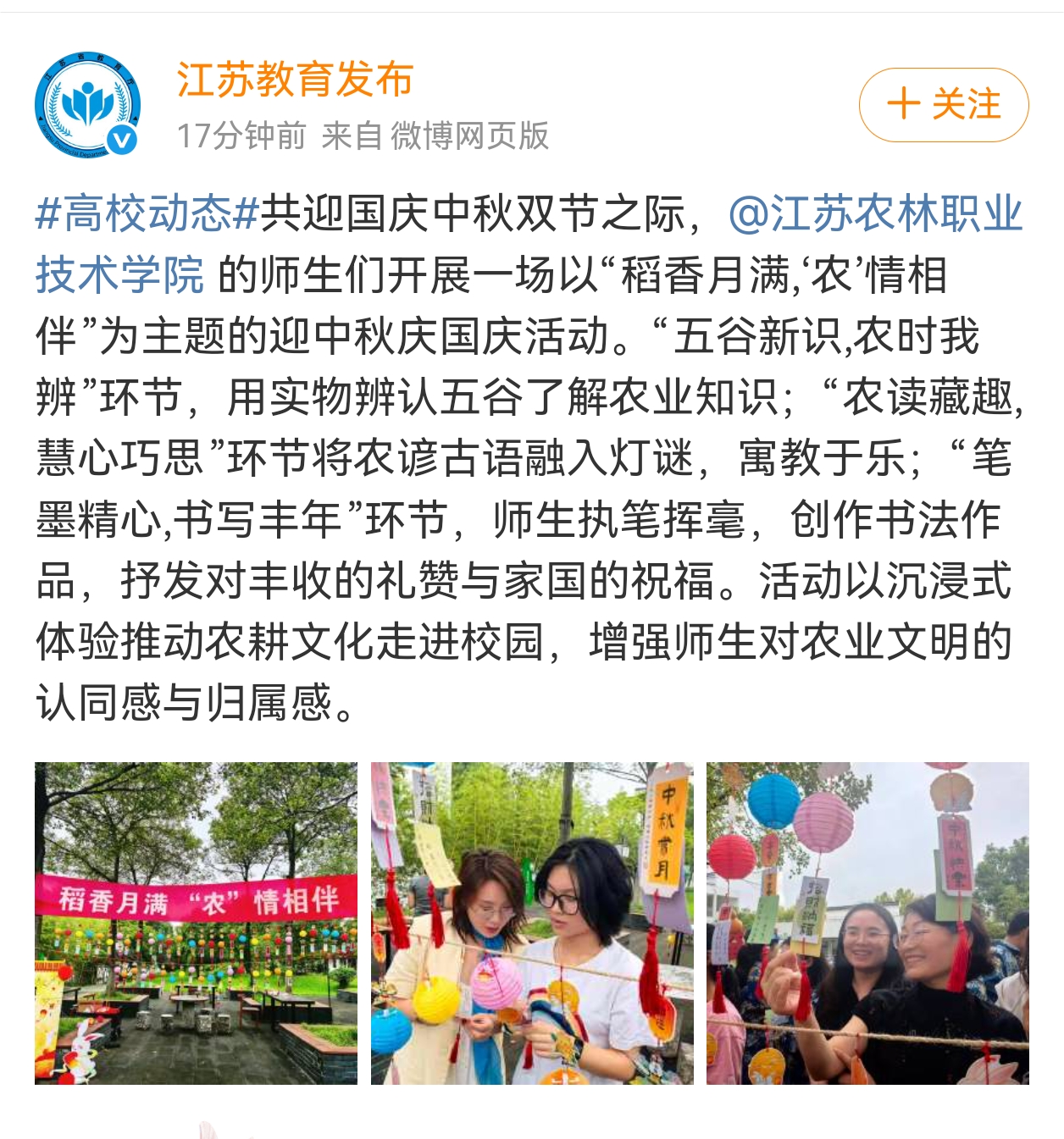Open the 江苏教育发布 account name
The image size is (1064, 1139).
(x=294, y=80)
